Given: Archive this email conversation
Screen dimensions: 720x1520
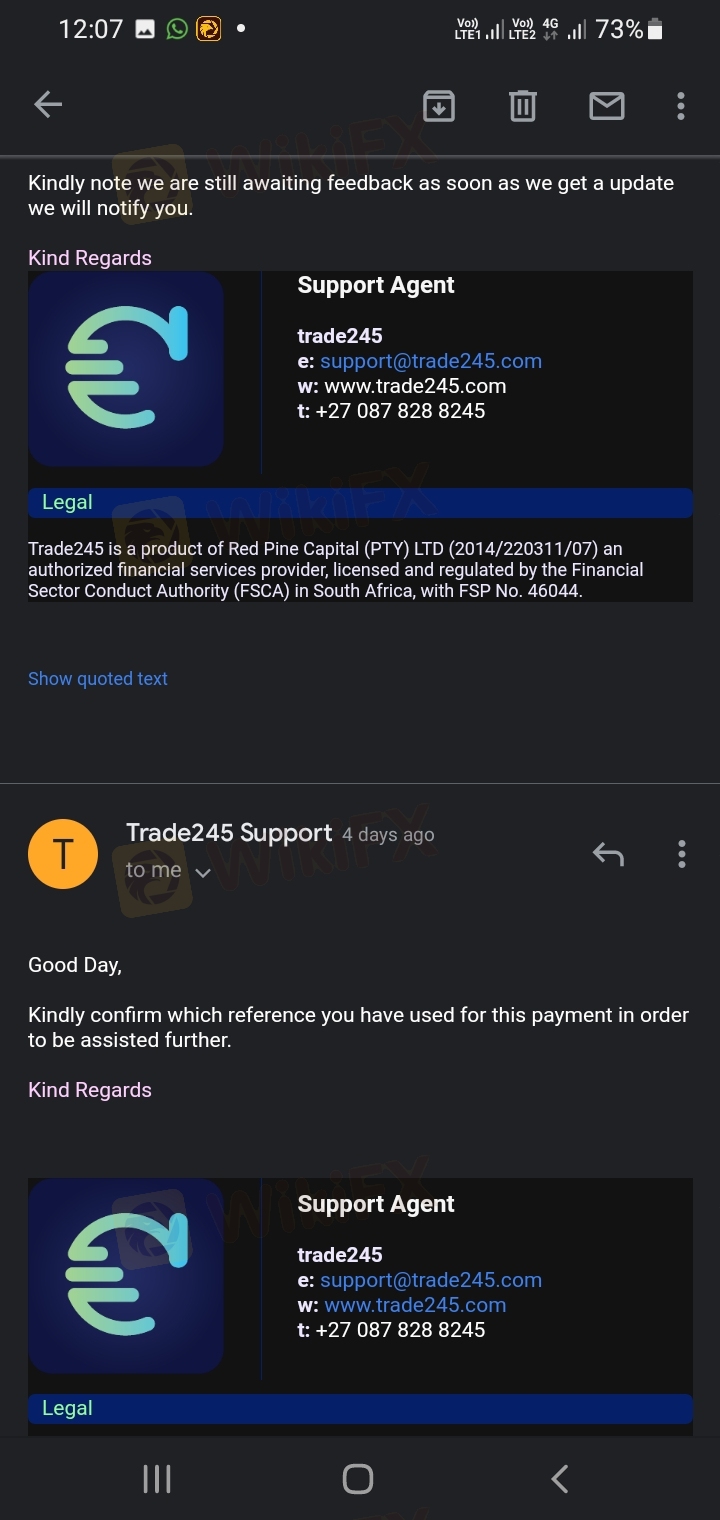Looking at the screenshot, I should coord(439,105).
